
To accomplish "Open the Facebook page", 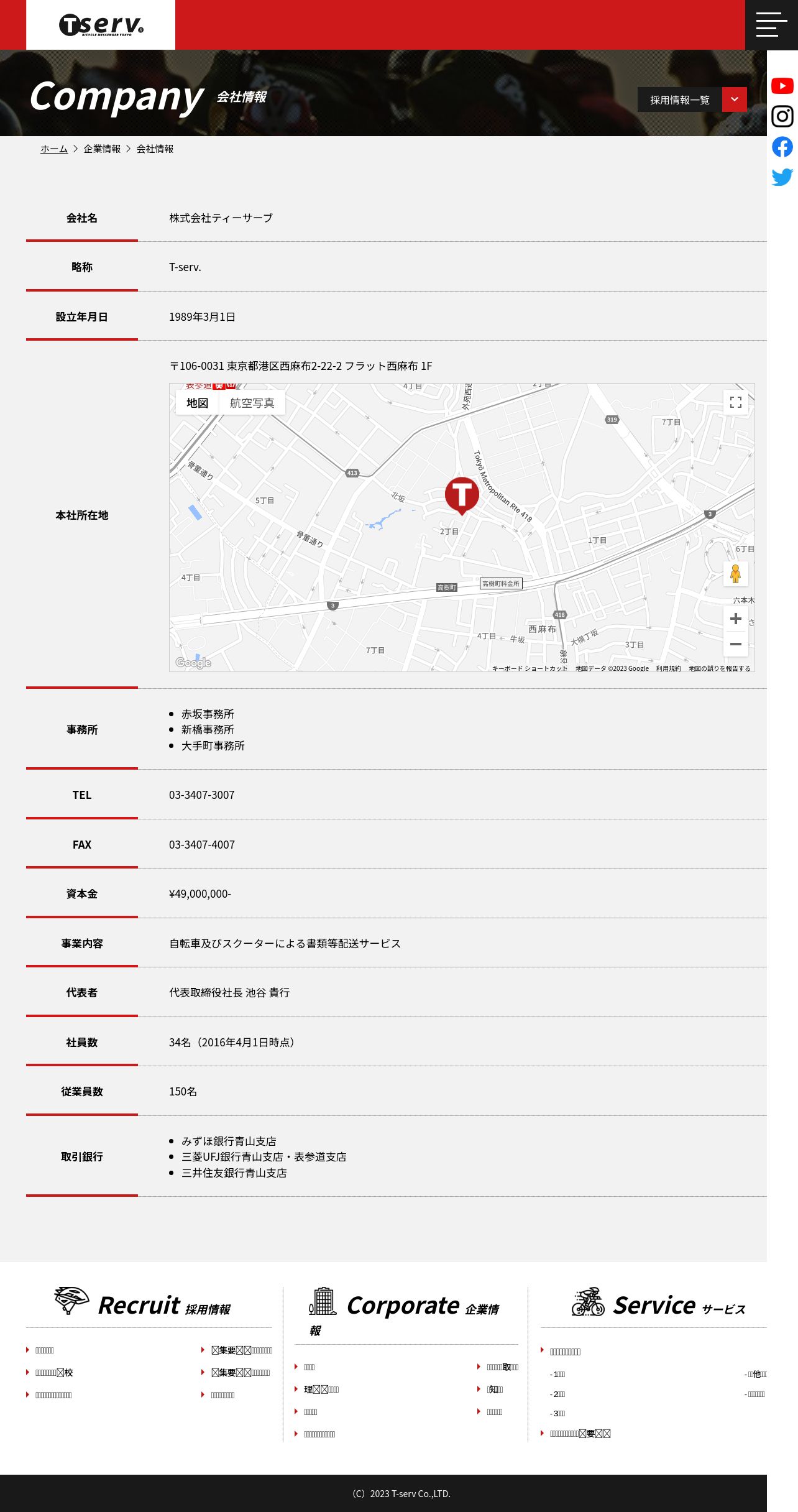I will [782, 147].
